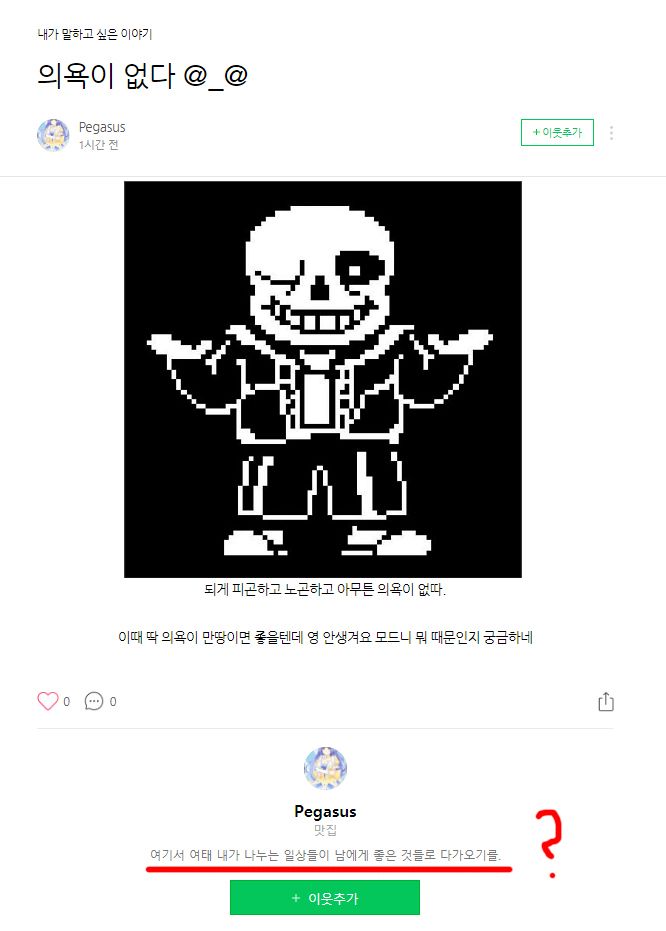The width and height of the screenshot is (666, 931).
Task: Open Pegasus profile picture above the bio
Action: tap(325, 768)
